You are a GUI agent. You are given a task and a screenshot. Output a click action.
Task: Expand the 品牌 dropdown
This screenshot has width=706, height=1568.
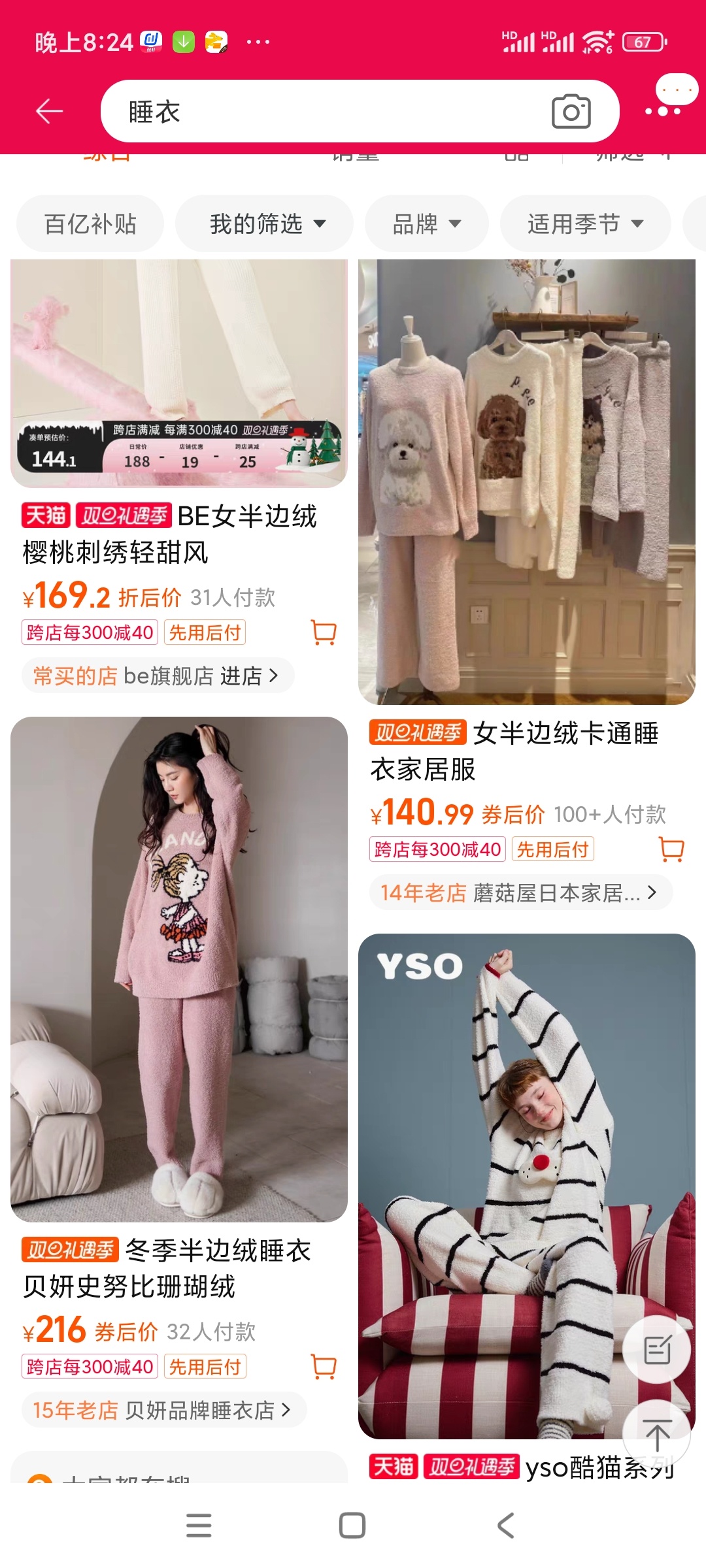point(426,223)
